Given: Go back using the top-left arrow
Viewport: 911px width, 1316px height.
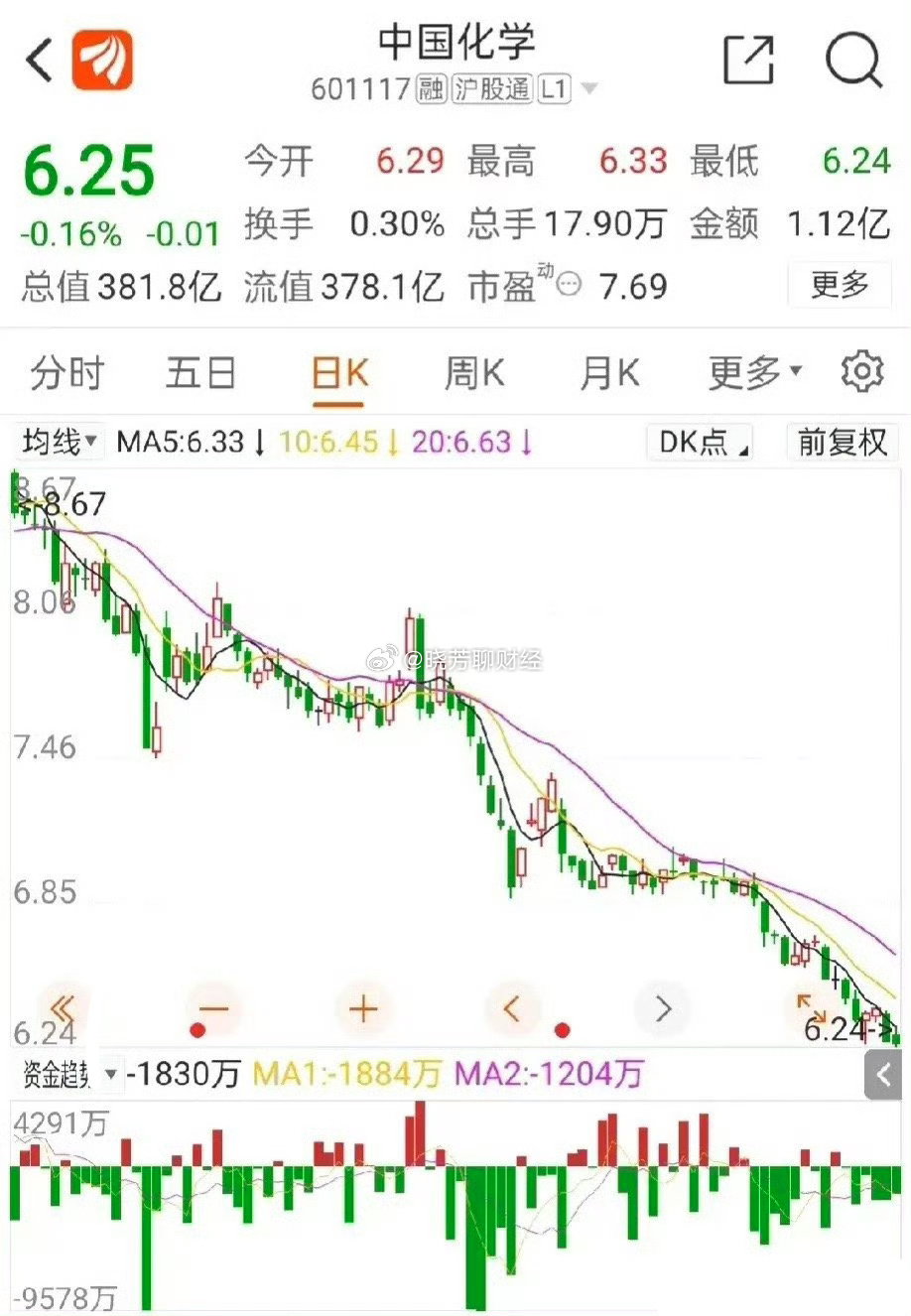Looking at the screenshot, I should pyautogui.click(x=40, y=60).
